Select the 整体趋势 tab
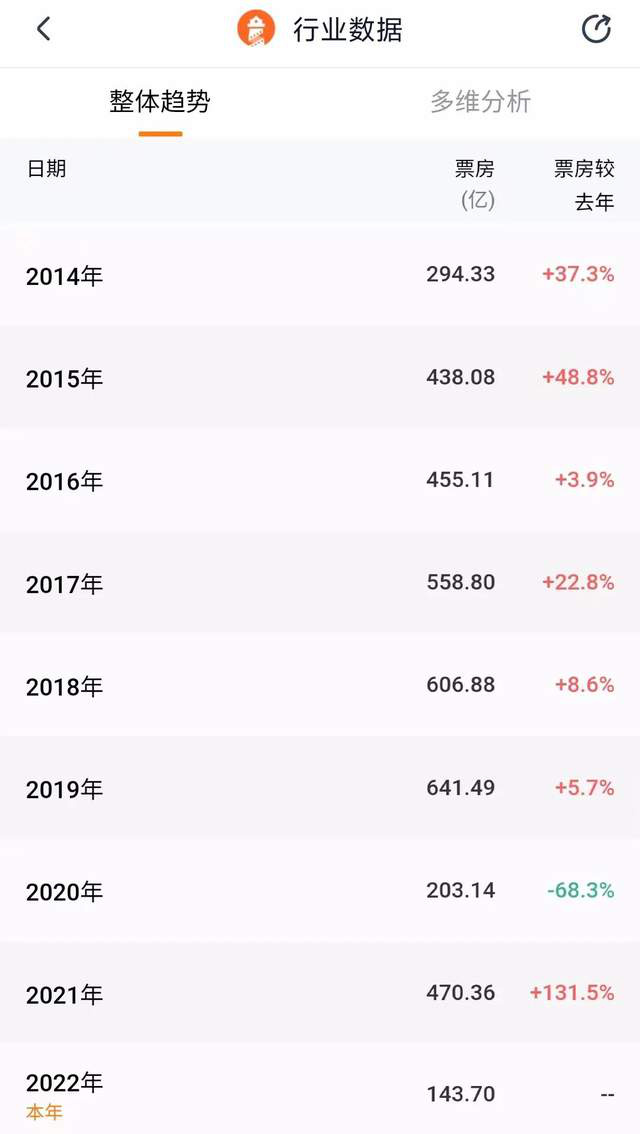The image size is (640, 1134). (160, 101)
